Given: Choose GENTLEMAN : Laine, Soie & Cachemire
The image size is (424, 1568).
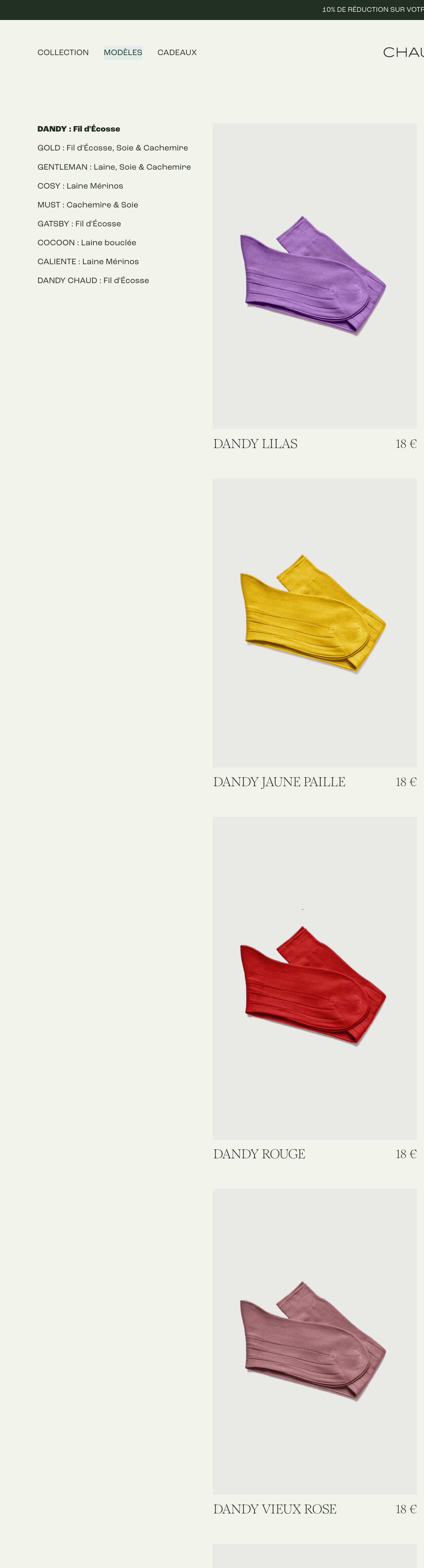Looking at the screenshot, I should [x=114, y=167].
